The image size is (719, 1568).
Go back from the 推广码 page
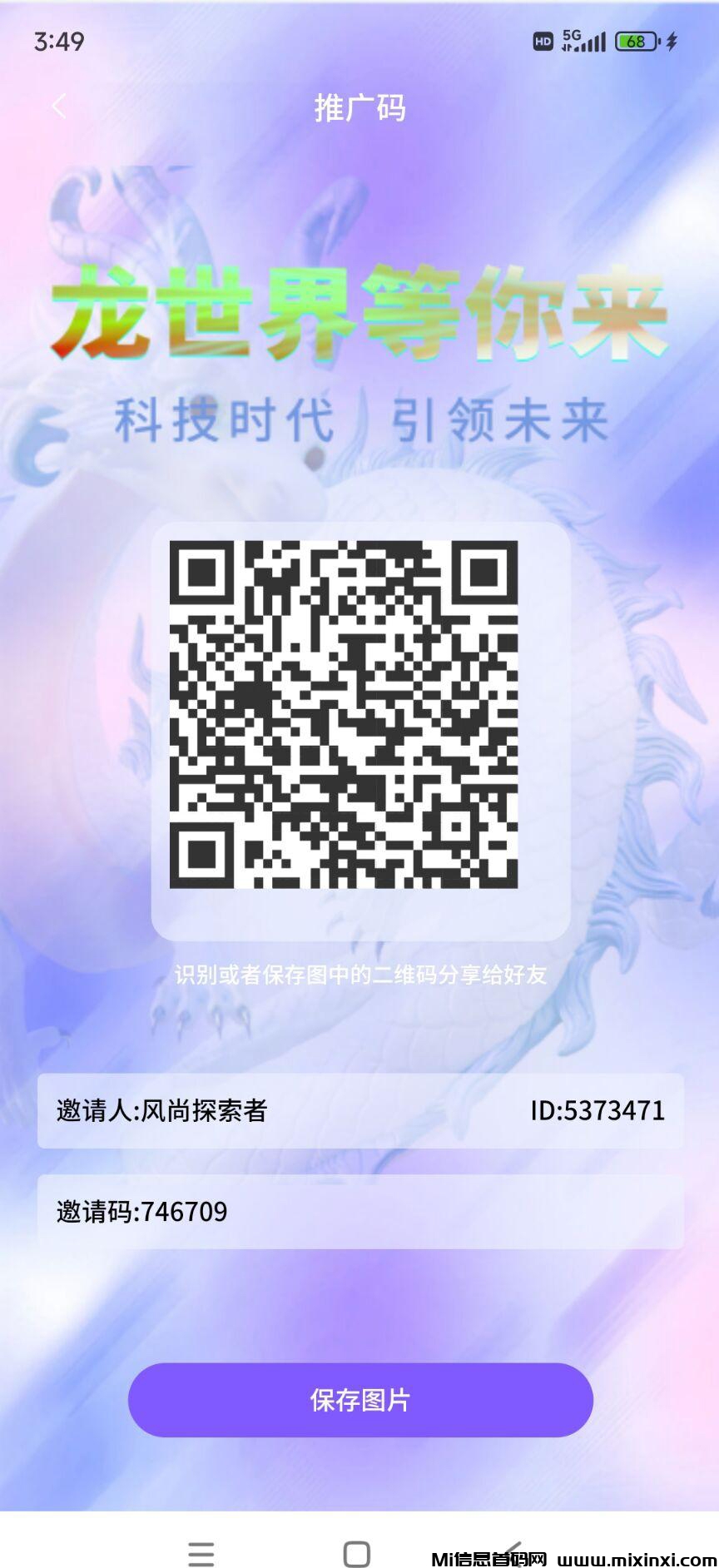click(x=58, y=107)
